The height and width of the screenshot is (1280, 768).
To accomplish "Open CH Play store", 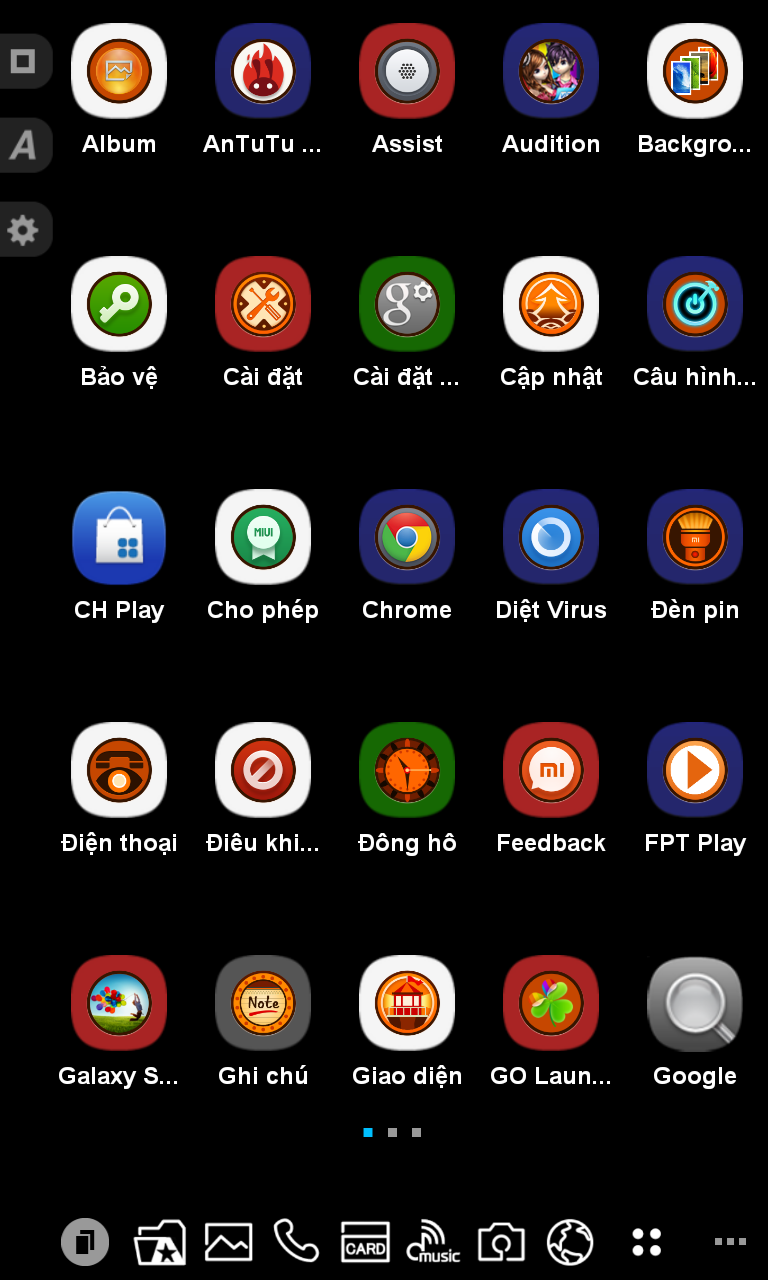I will pyautogui.click(x=119, y=537).
